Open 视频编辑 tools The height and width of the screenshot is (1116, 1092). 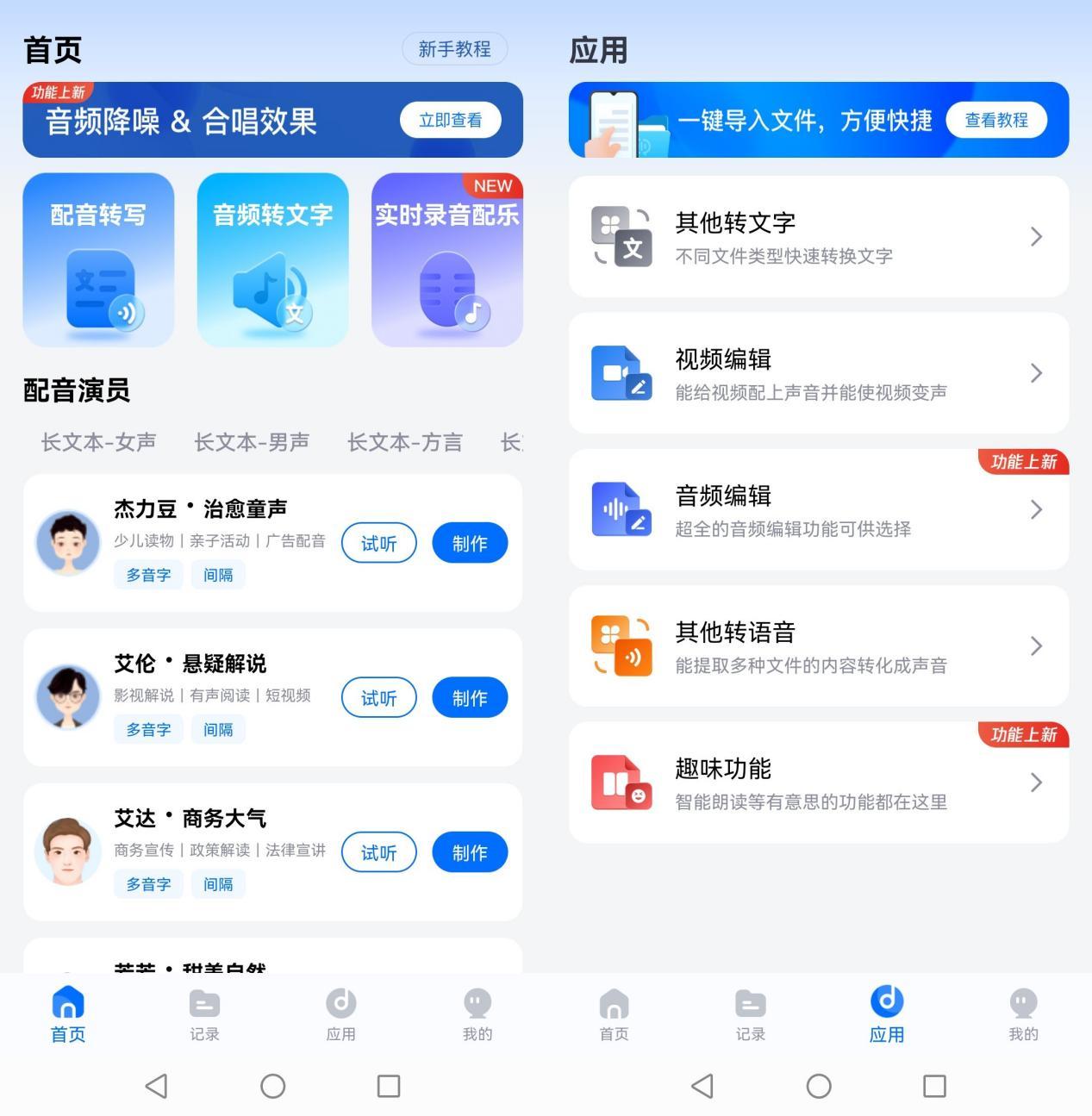coord(818,373)
